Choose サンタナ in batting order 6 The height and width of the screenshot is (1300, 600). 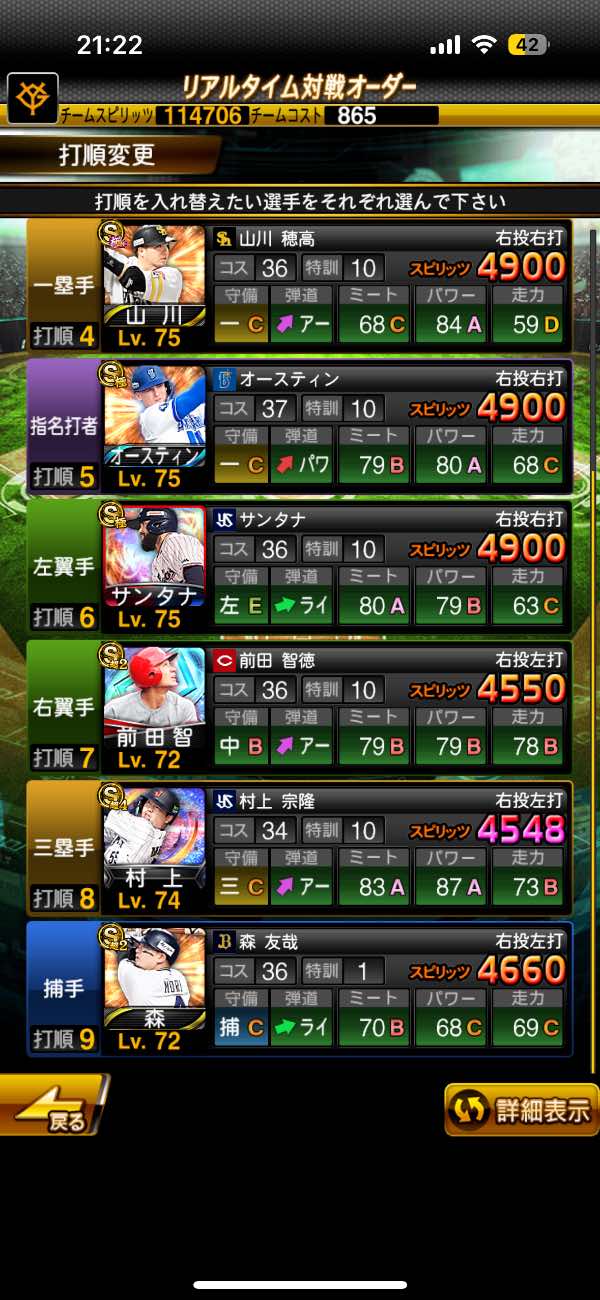coord(300,566)
